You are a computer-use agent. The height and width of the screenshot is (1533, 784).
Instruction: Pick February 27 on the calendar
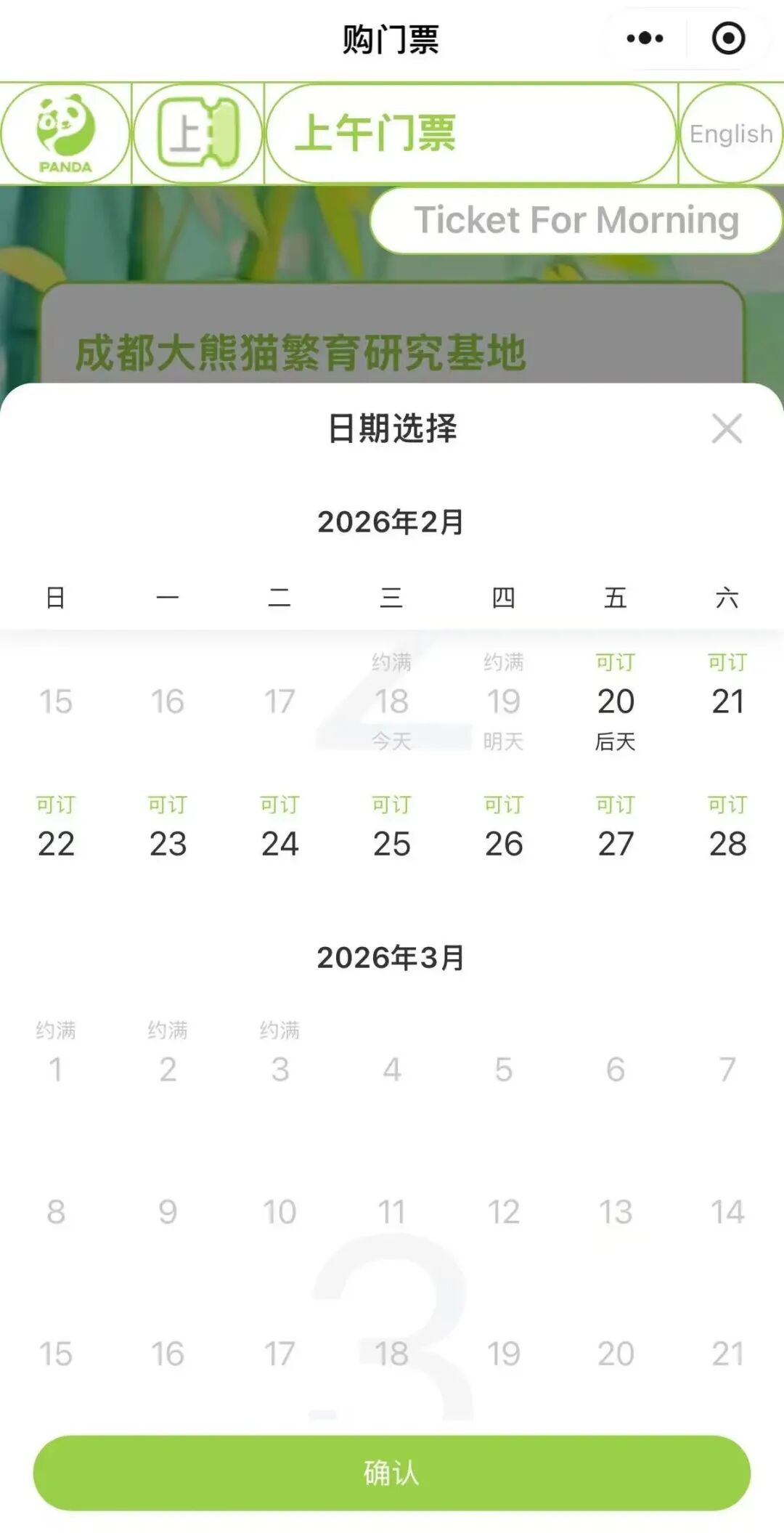tap(616, 842)
